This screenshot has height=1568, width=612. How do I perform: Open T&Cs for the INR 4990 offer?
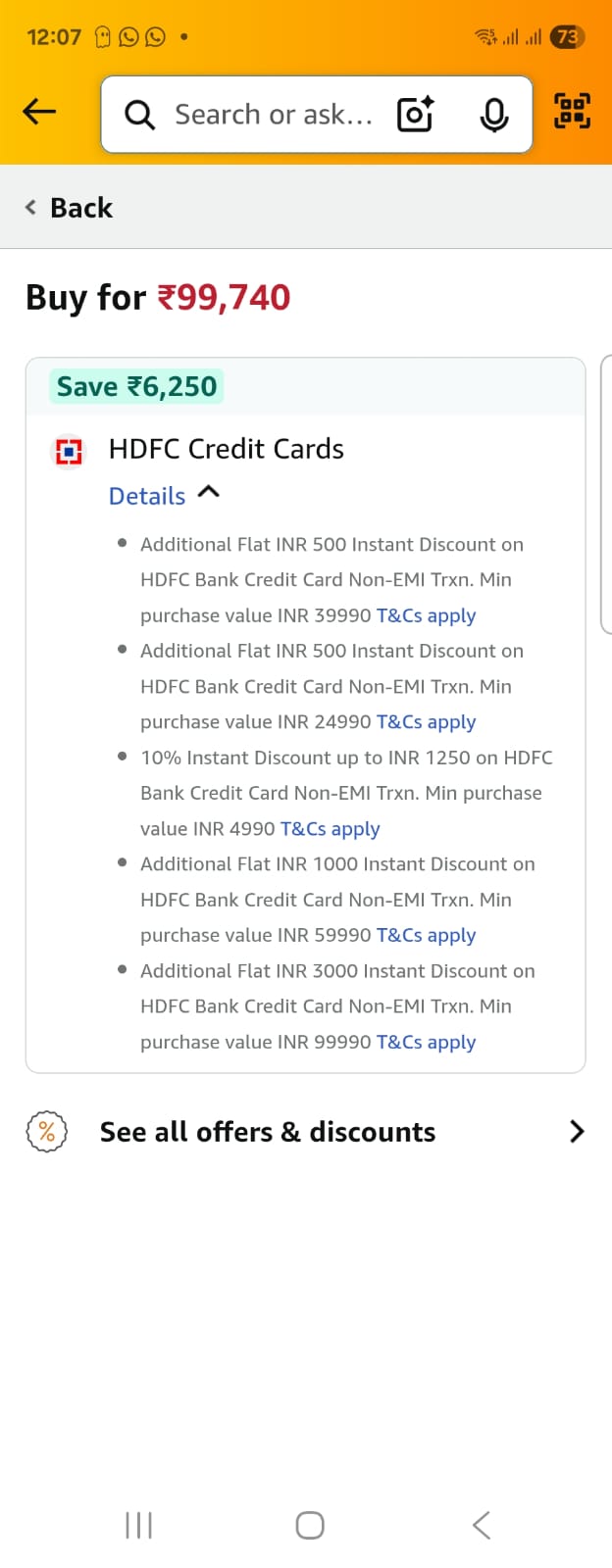pos(330,829)
